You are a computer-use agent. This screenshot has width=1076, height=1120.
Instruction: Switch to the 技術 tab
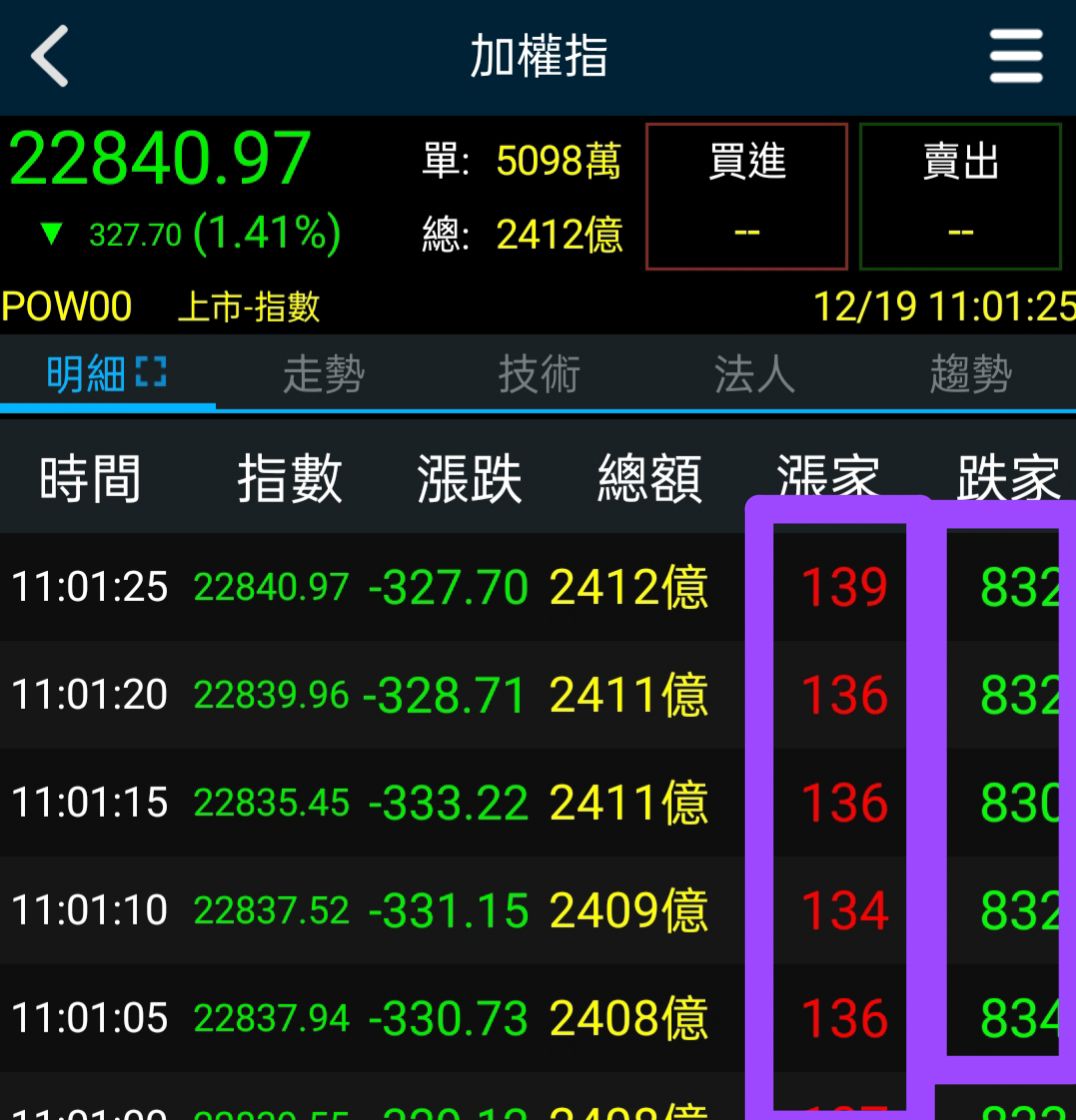click(x=538, y=372)
